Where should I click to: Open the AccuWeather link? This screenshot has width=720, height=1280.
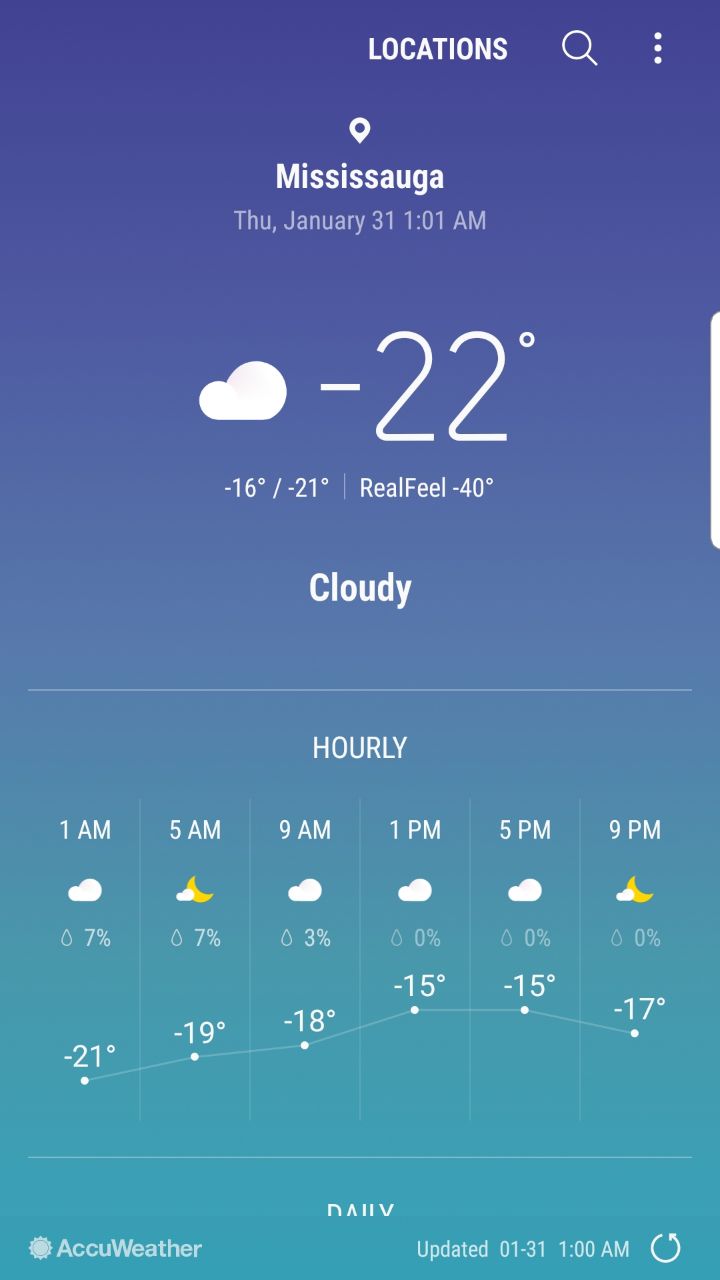tap(116, 1248)
